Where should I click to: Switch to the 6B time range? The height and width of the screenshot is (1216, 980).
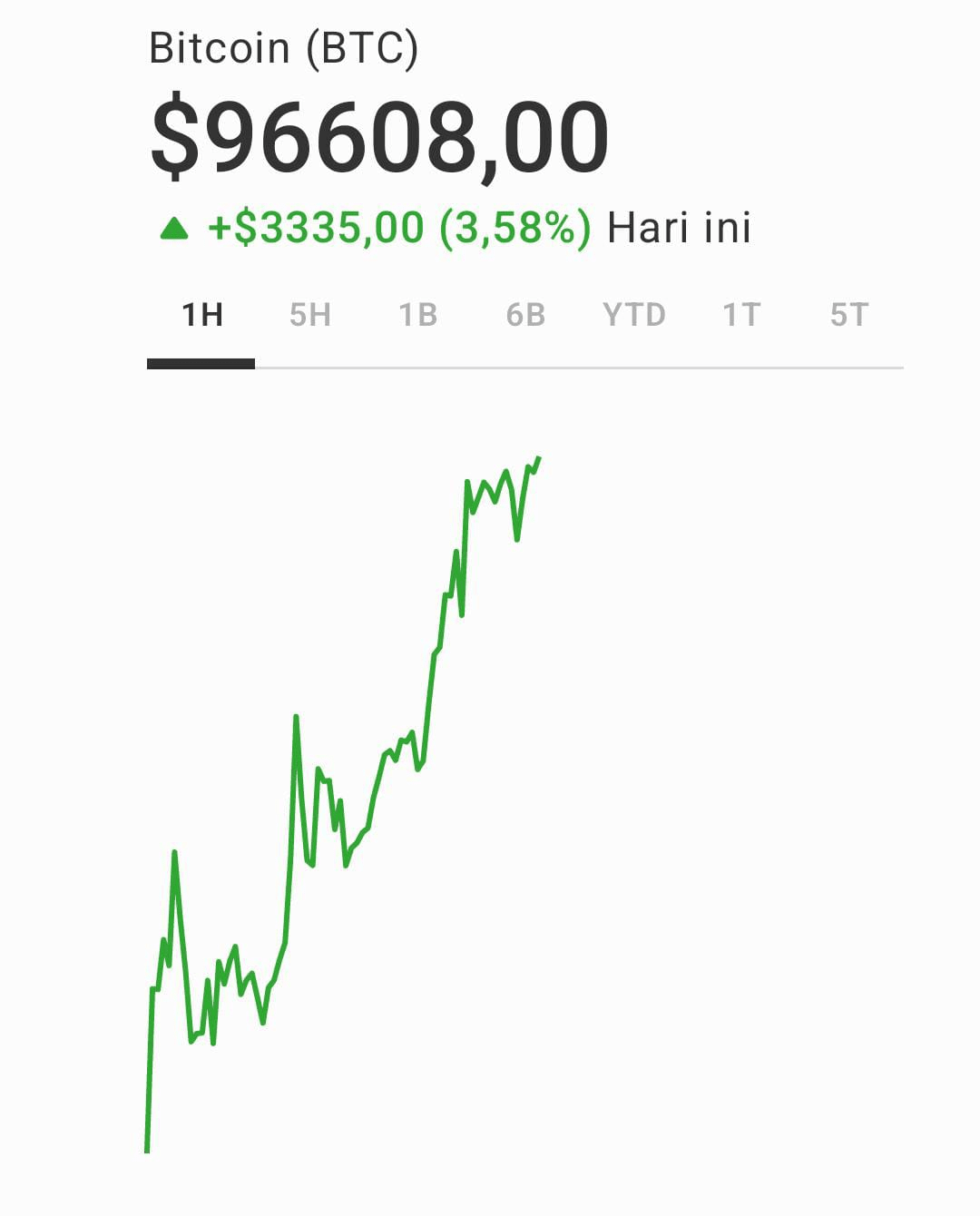[x=525, y=315]
